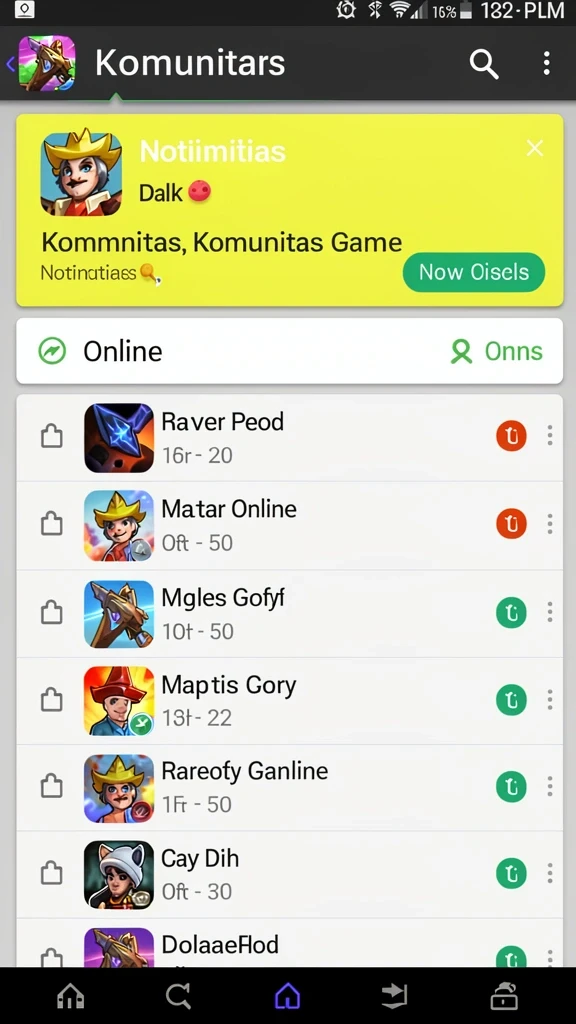This screenshot has width=576, height=1024.
Task: Dismiss the yellow Notiimitias banner
Action: (x=535, y=148)
